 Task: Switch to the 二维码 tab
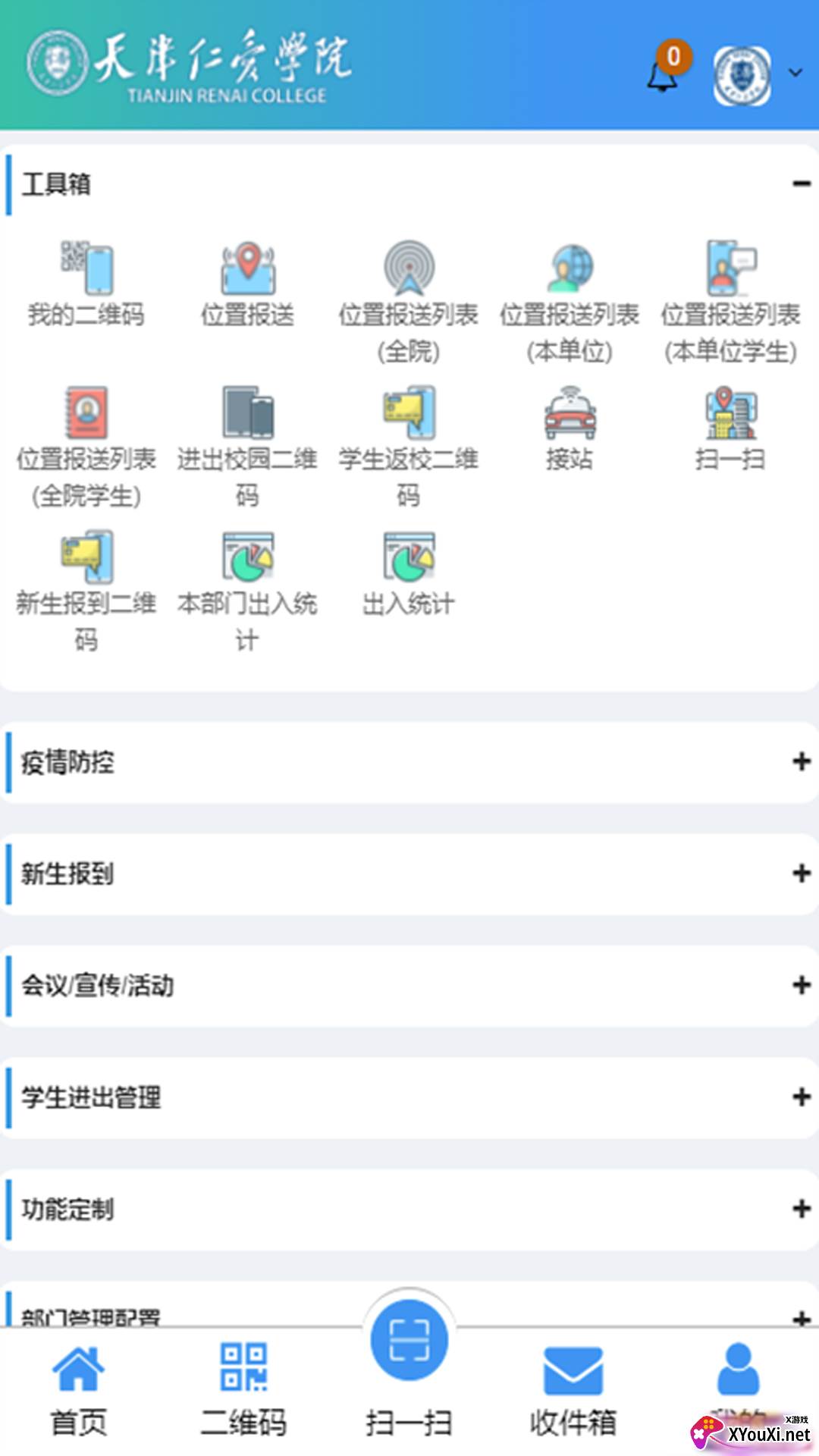[x=243, y=1392]
